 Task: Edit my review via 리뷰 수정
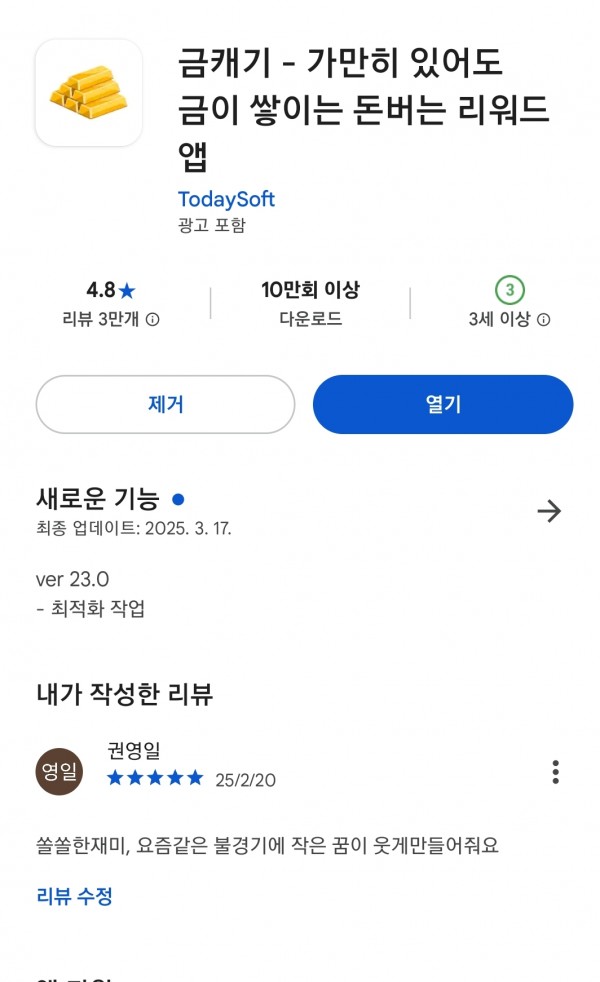click(75, 896)
